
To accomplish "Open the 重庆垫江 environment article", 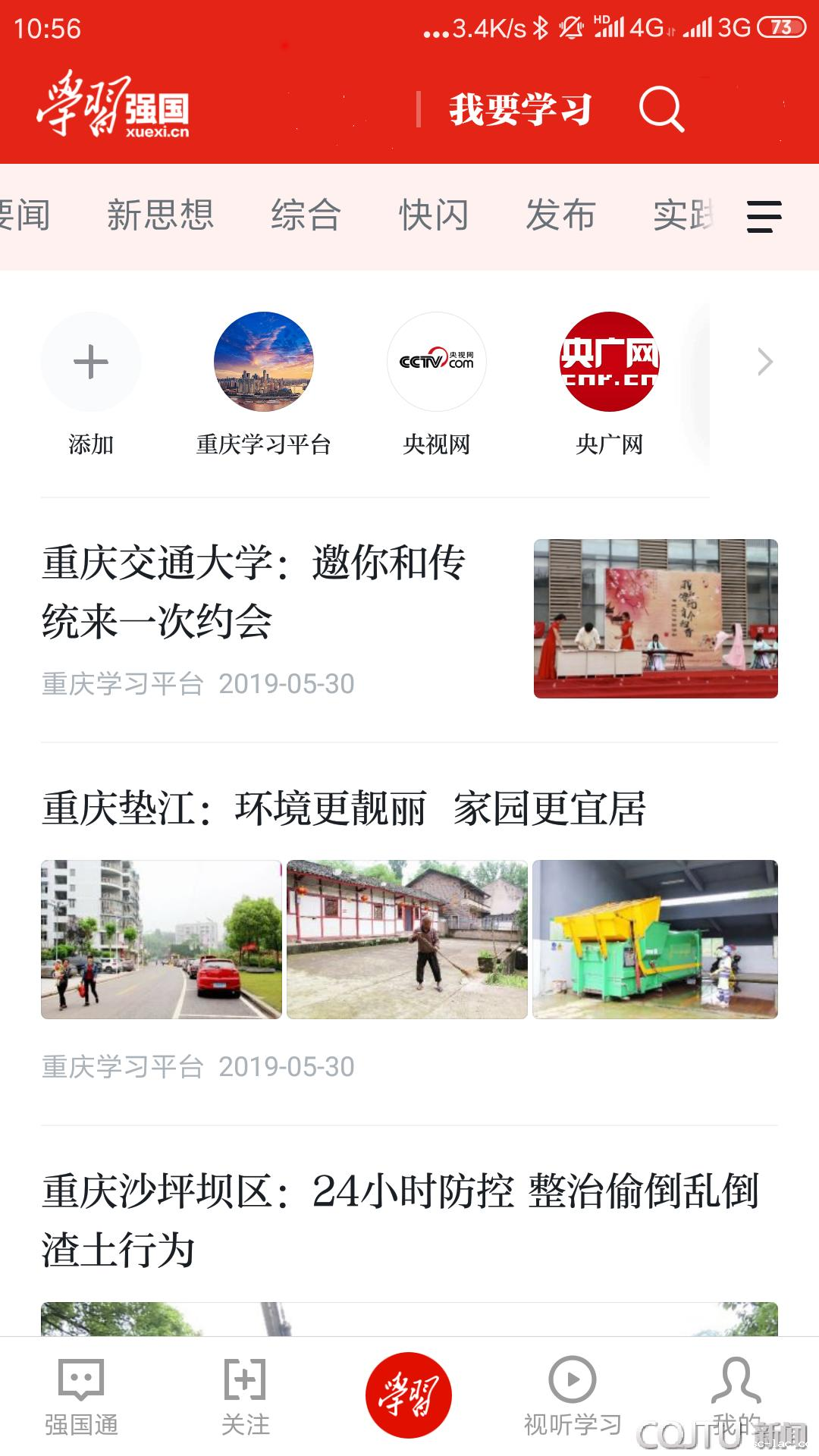I will pos(344,809).
